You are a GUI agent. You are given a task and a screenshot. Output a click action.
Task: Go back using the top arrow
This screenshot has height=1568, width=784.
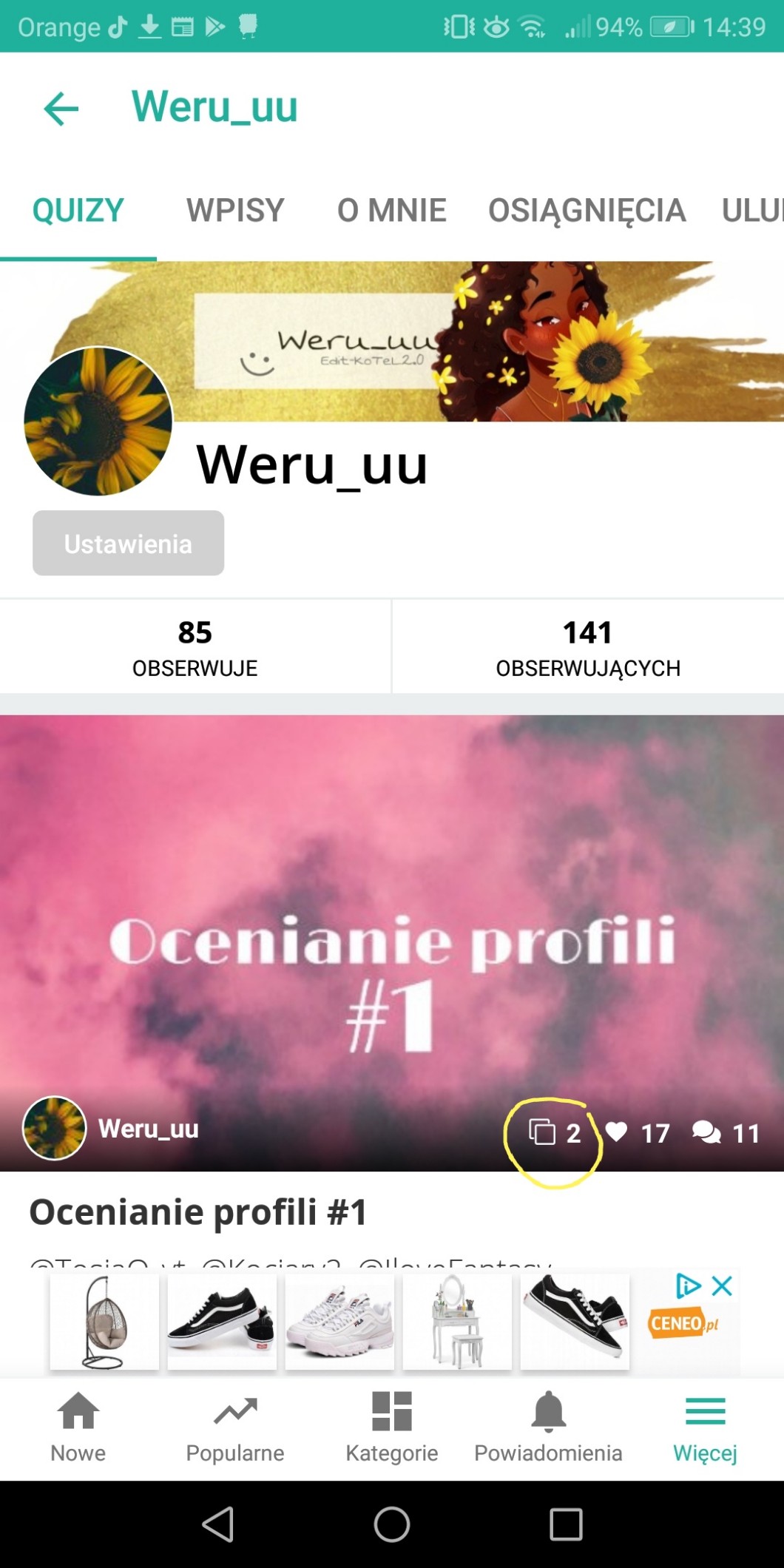click(x=61, y=109)
